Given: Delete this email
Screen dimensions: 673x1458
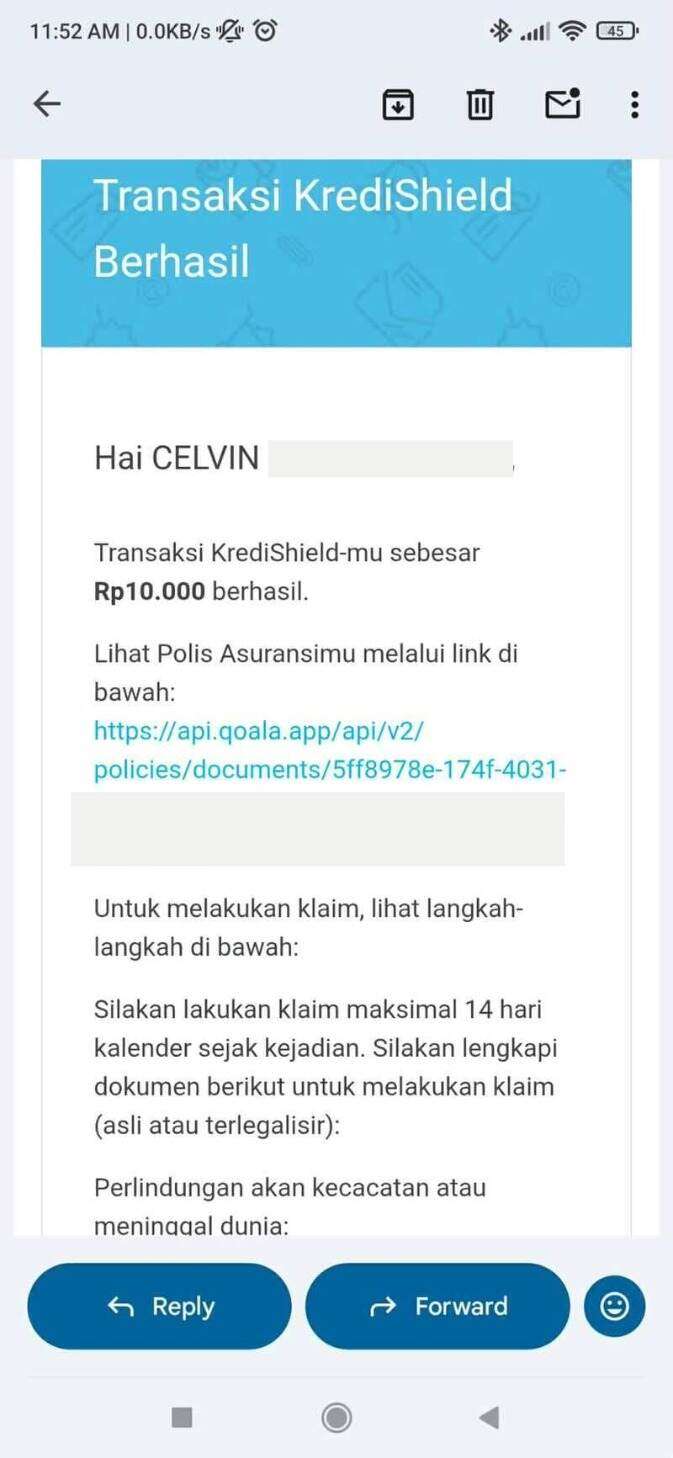Looking at the screenshot, I should coord(480,104).
